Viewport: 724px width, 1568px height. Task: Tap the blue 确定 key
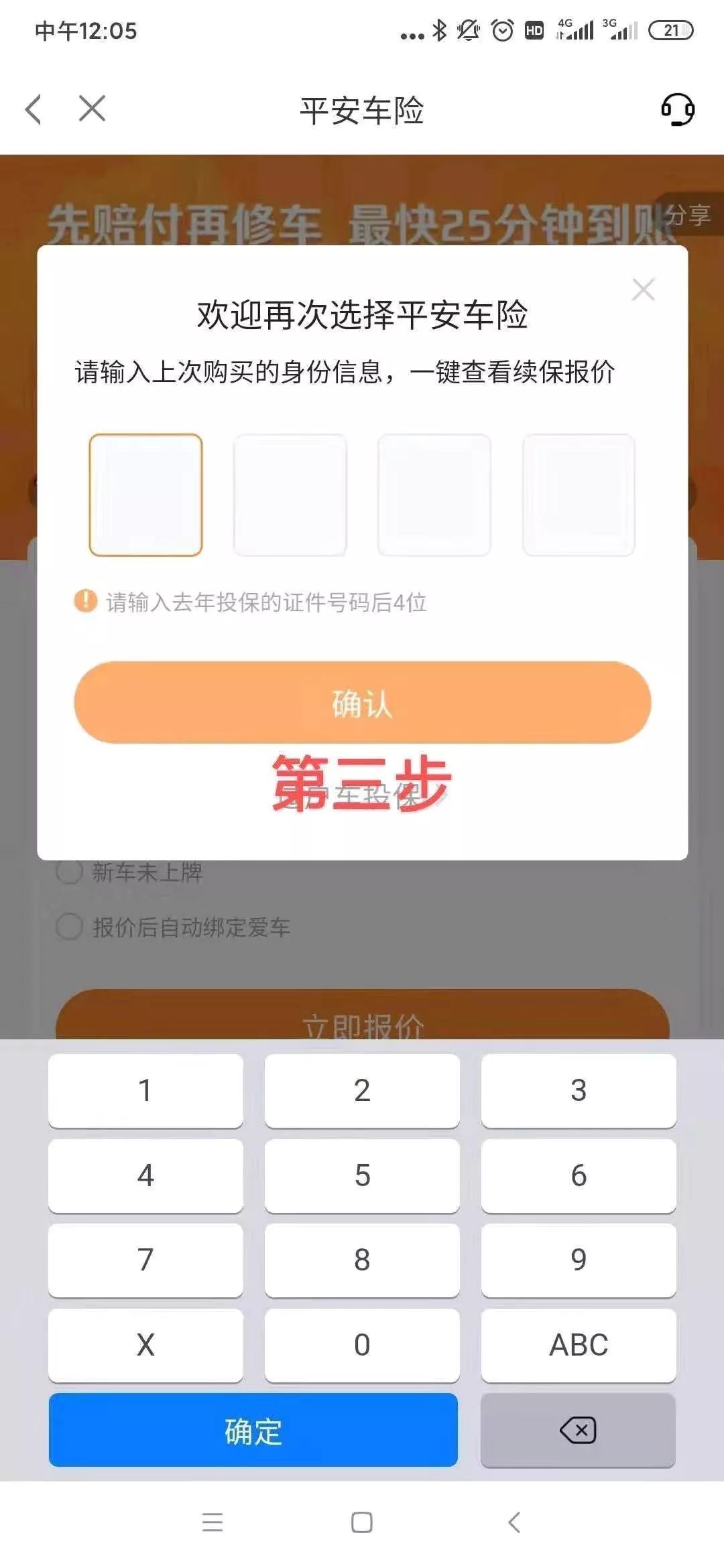pos(253,1431)
